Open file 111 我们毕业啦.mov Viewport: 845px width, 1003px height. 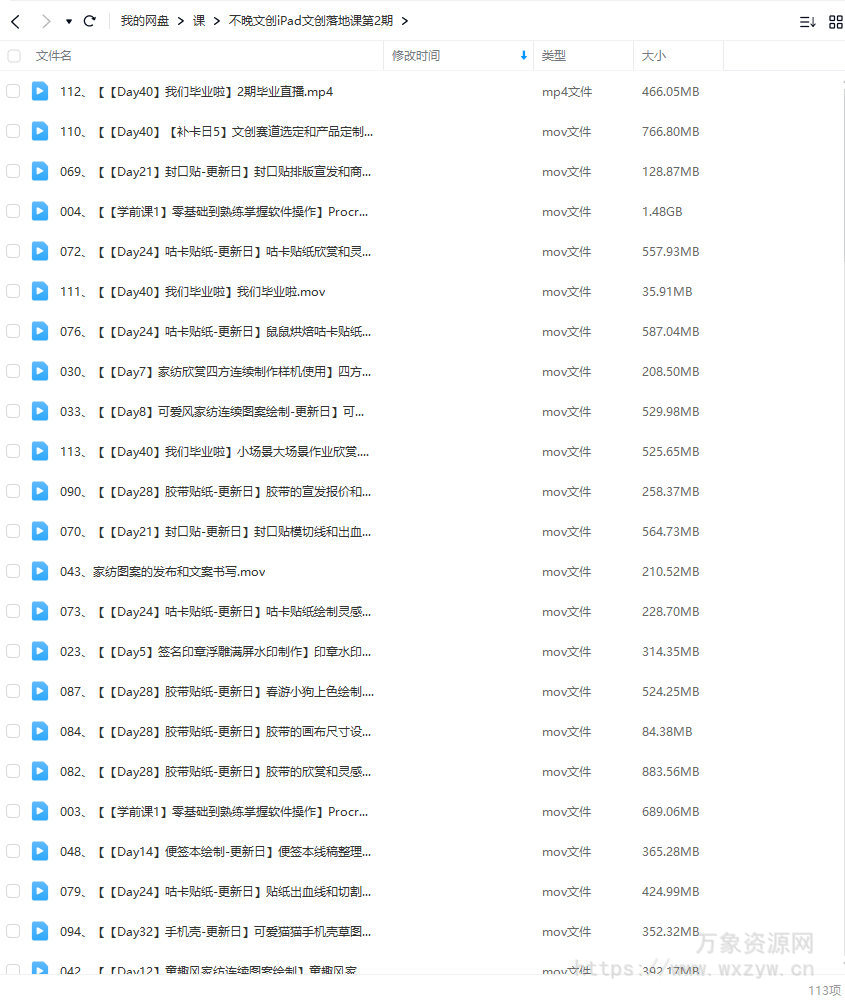tap(210, 292)
